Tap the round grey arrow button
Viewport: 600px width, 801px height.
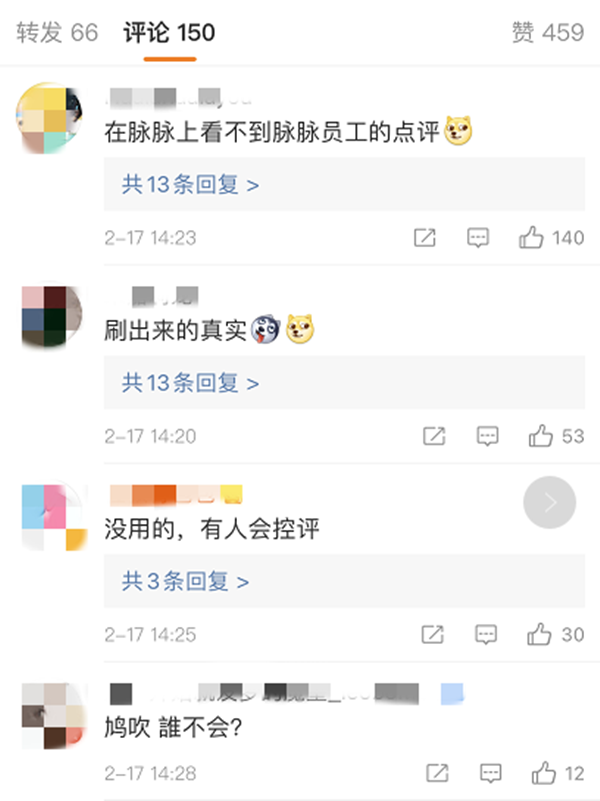[549, 503]
